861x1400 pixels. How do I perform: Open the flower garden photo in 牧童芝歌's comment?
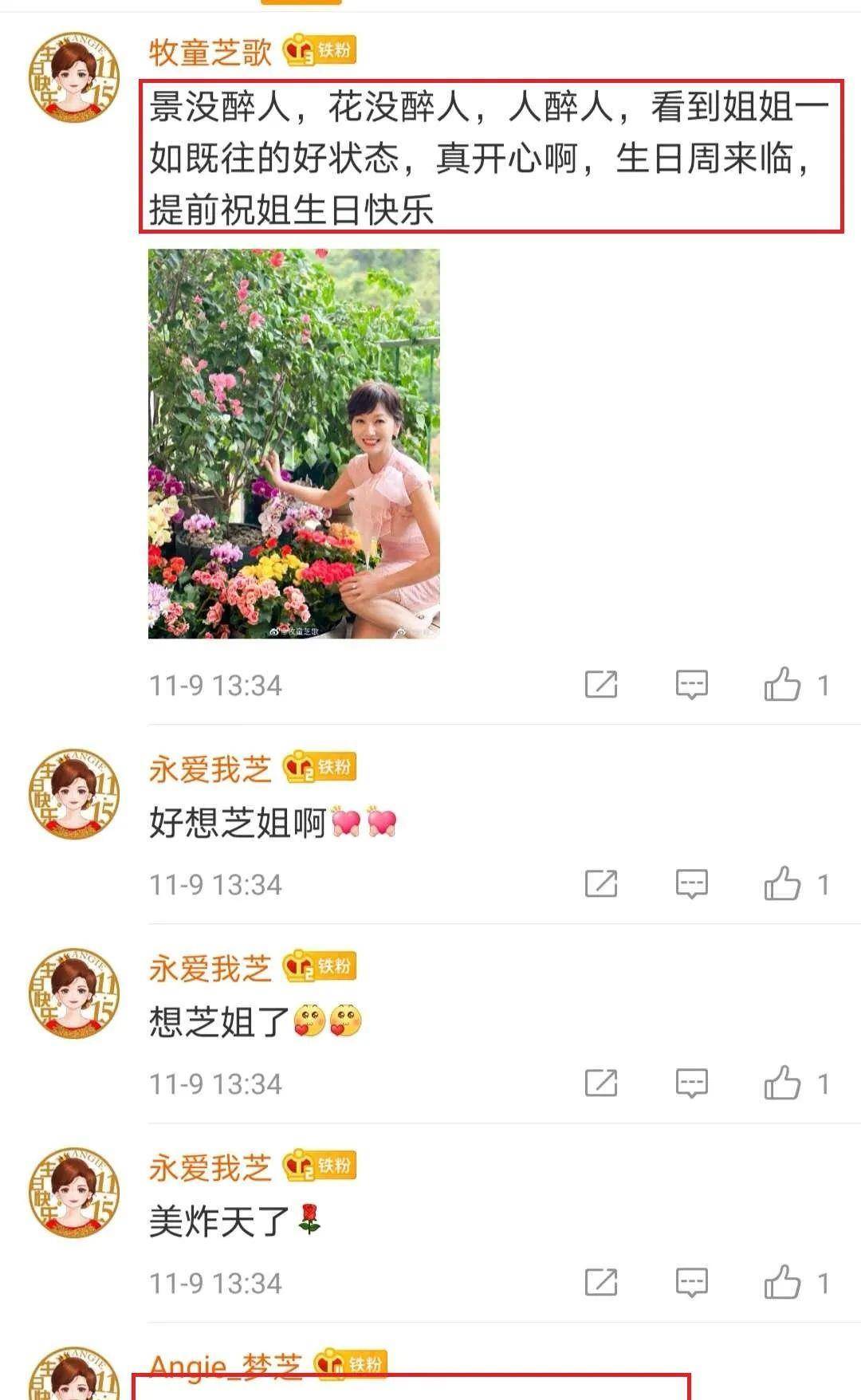point(293,443)
